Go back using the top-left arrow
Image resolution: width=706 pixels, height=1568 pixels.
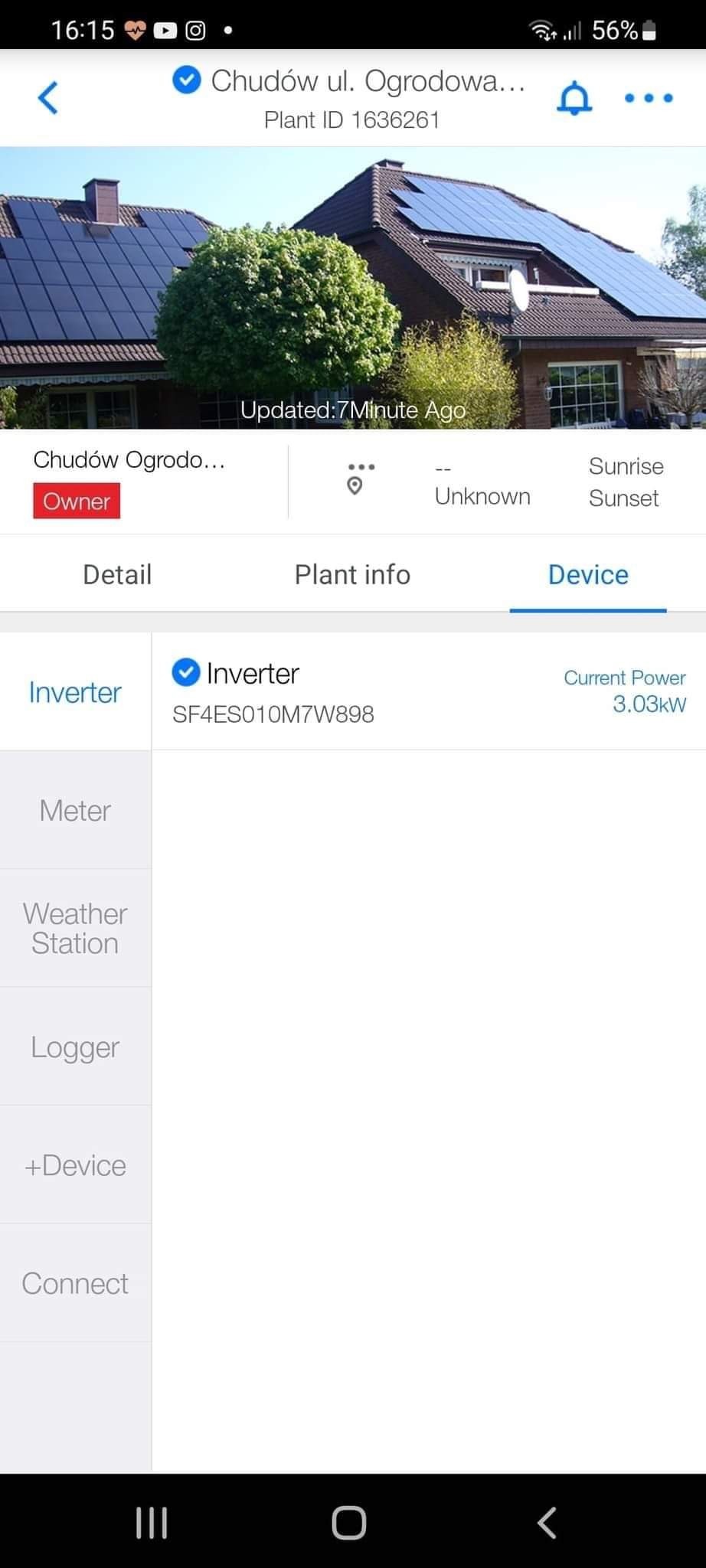(47, 98)
